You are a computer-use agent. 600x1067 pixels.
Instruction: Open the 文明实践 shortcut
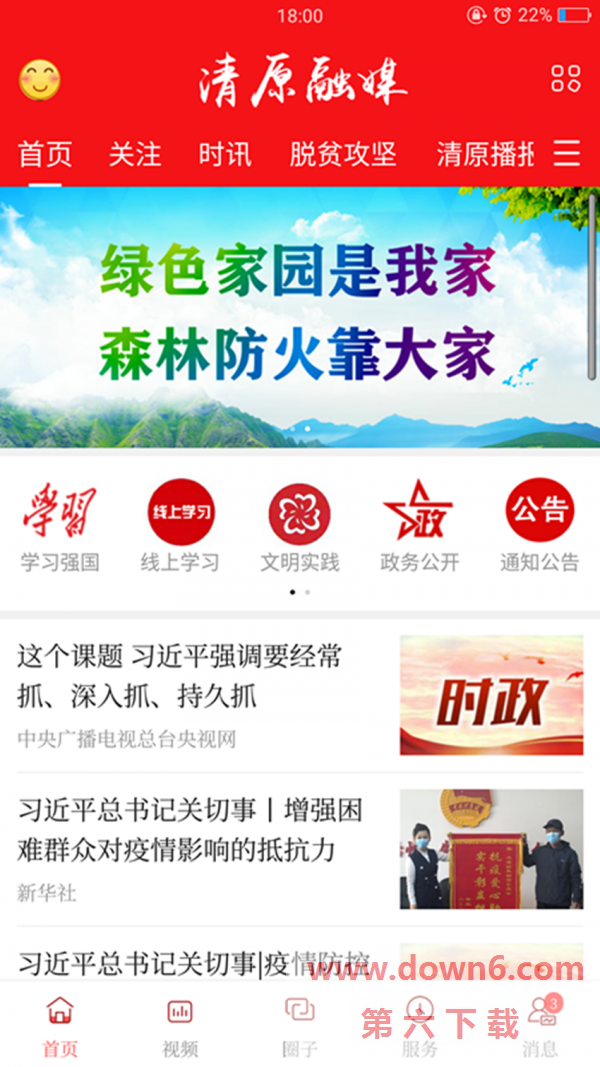300,526
